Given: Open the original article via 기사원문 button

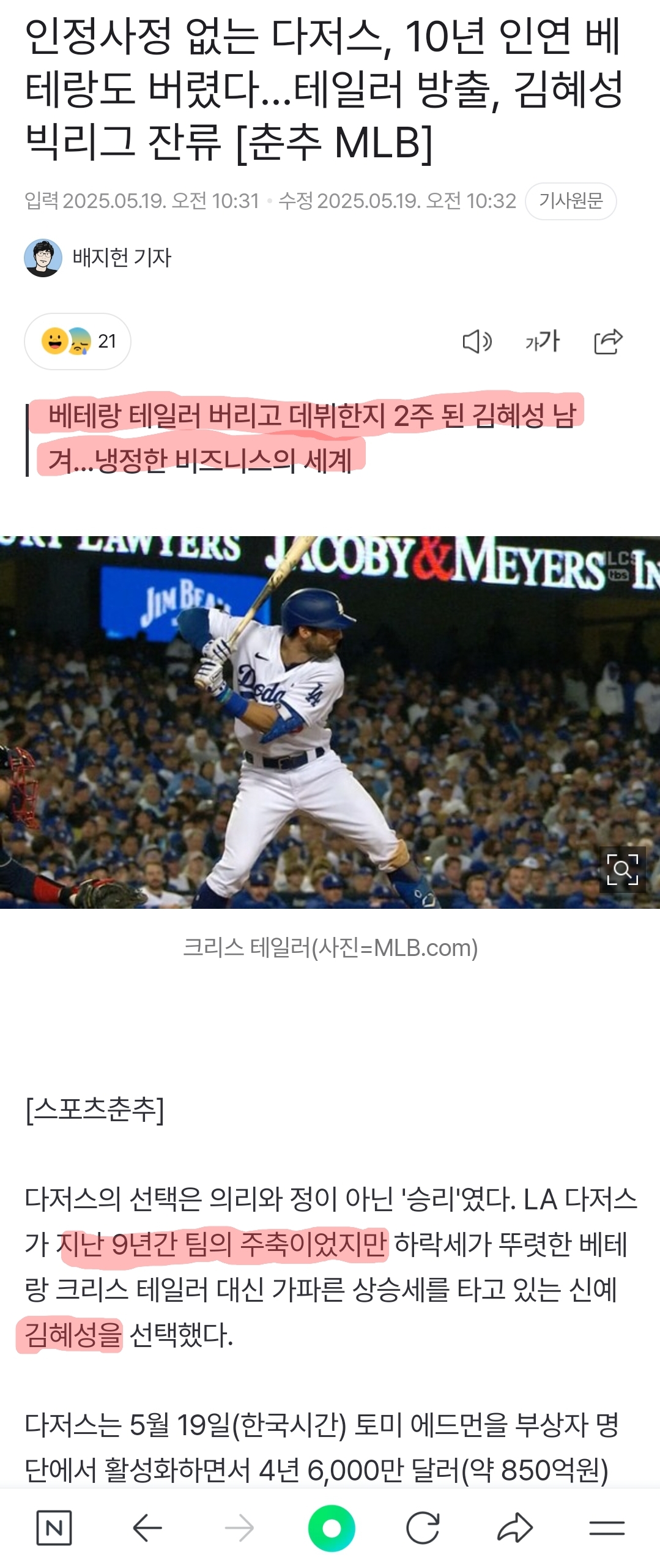Looking at the screenshot, I should tap(570, 201).
